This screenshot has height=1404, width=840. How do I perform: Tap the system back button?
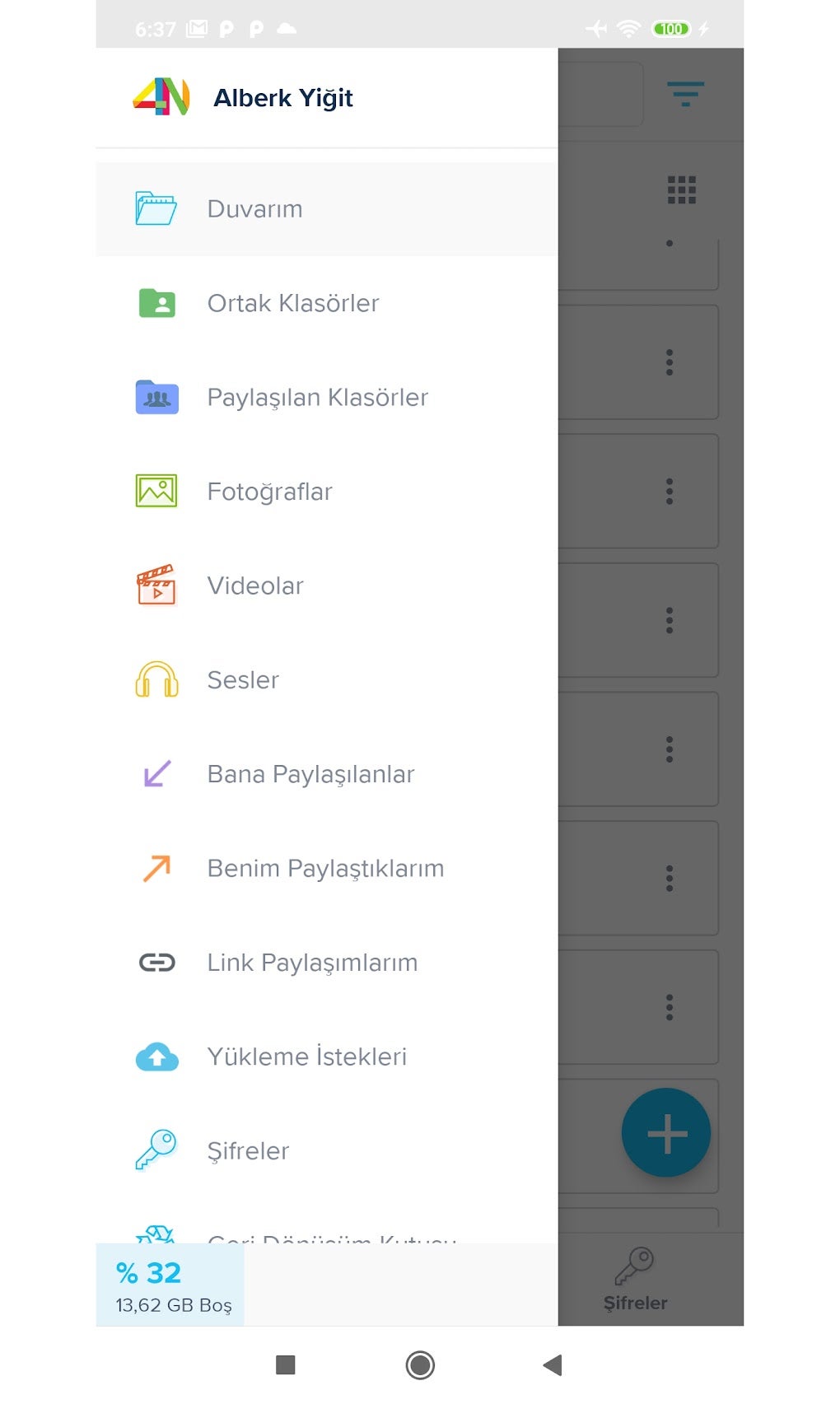(x=553, y=1364)
